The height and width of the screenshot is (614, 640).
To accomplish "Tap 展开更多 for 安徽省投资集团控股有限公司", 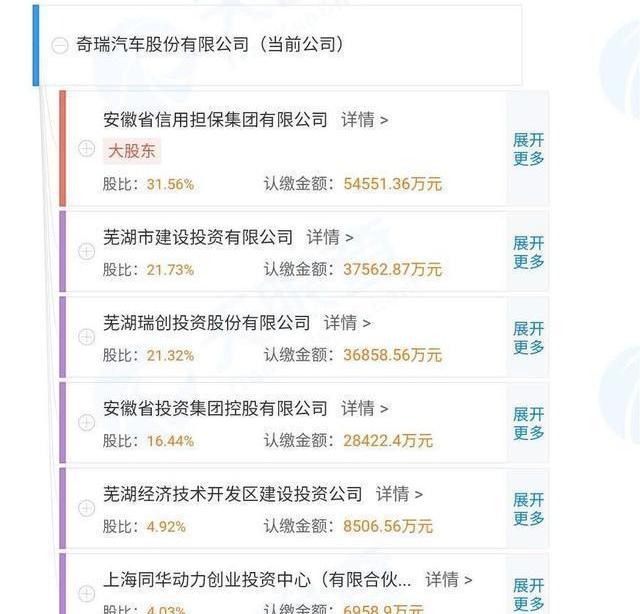I will [528, 423].
